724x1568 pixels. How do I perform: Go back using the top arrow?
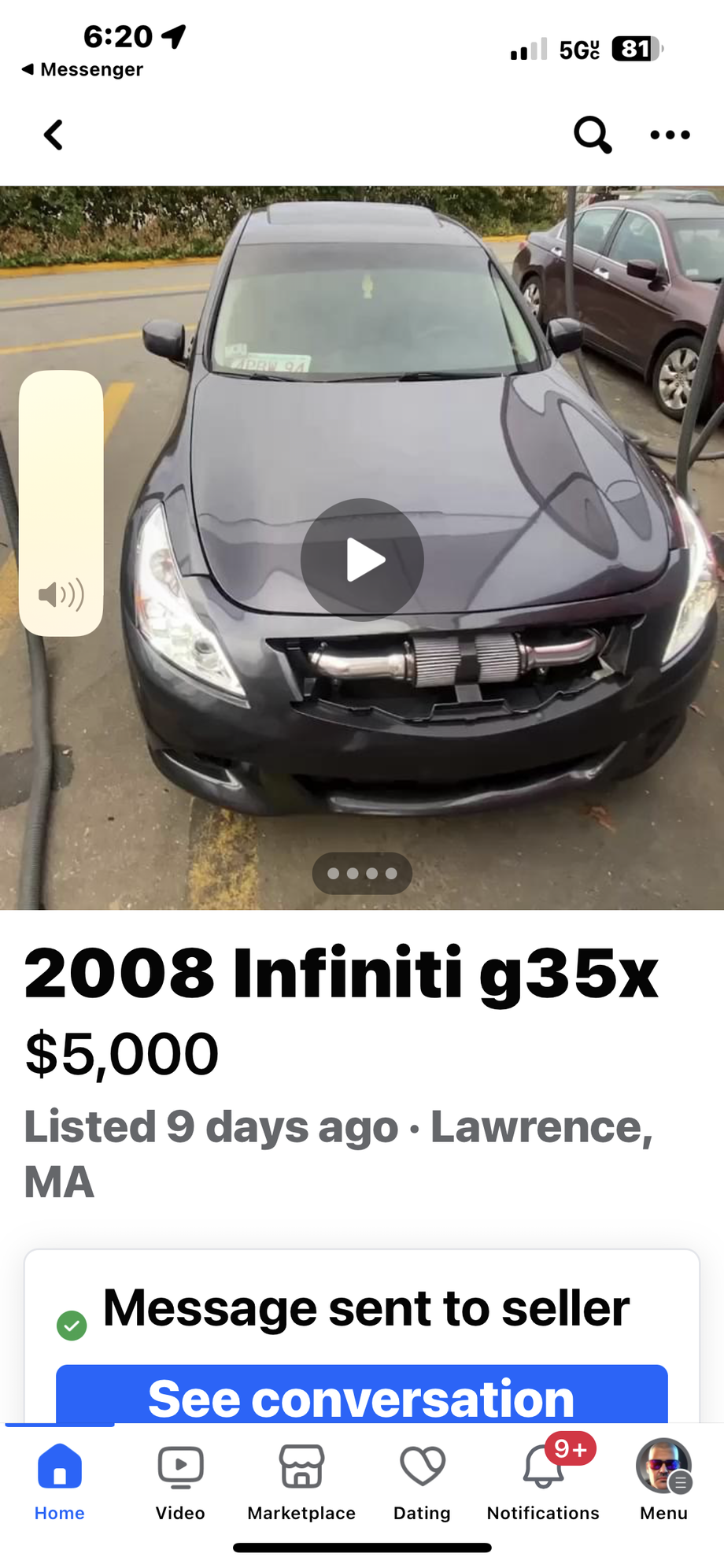53,135
